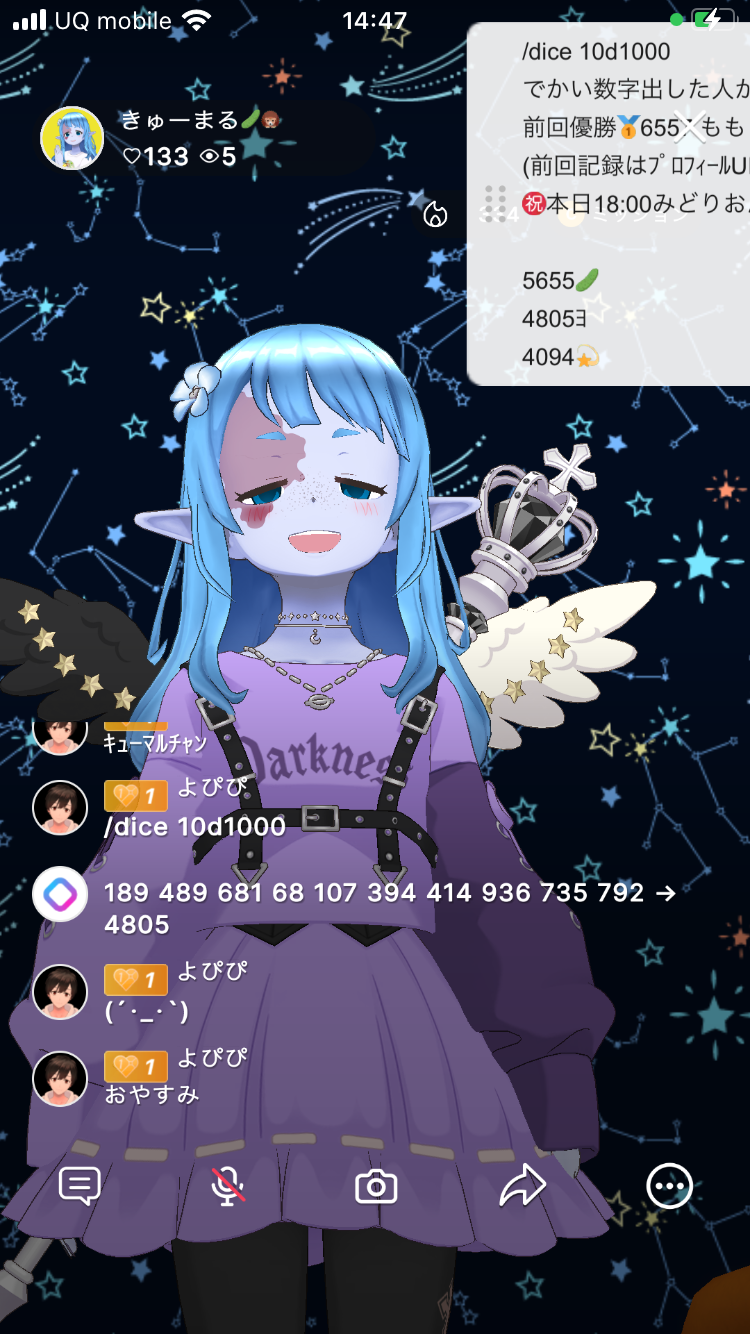Grab the memo panel's dotted handle
The width and height of the screenshot is (750, 1334).
[x=495, y=203]
